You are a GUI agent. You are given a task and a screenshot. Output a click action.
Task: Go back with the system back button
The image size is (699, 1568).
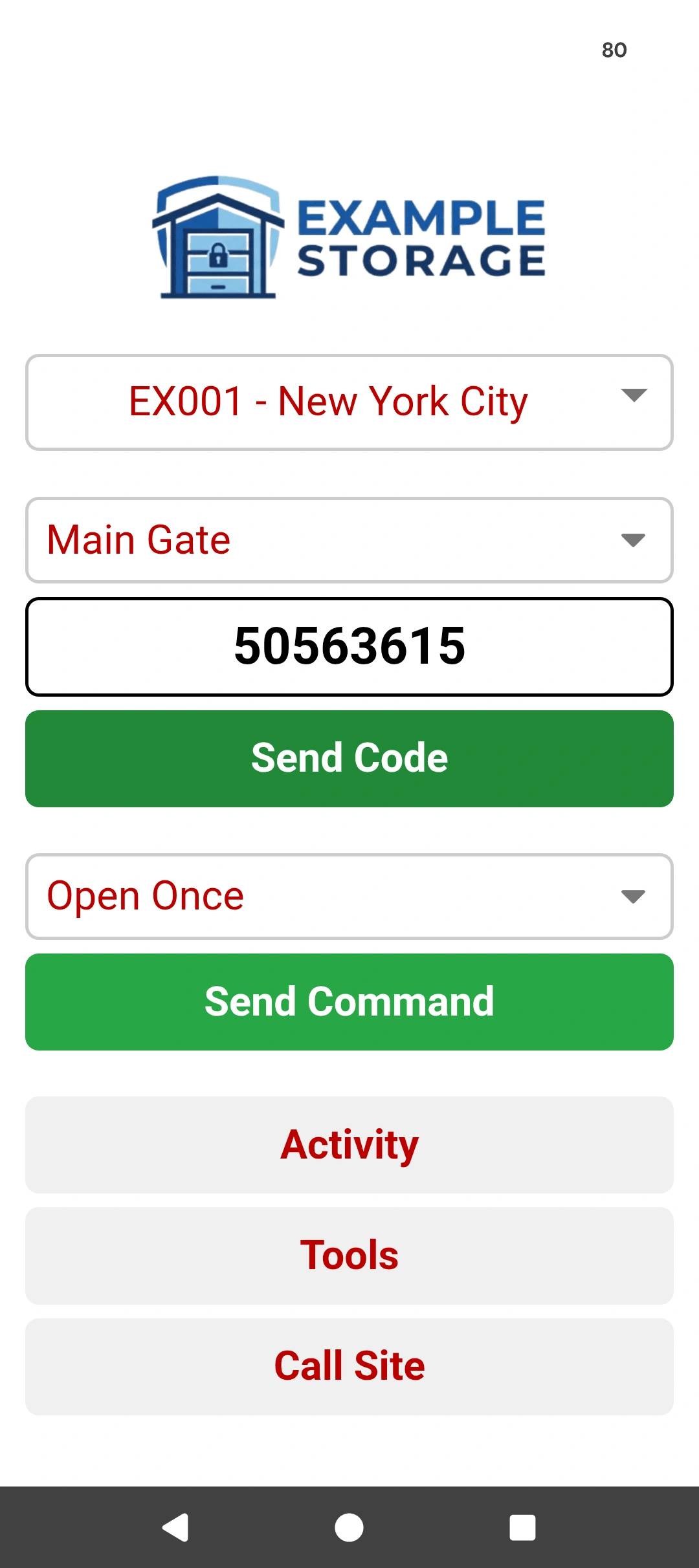[x=175, y=1528]
